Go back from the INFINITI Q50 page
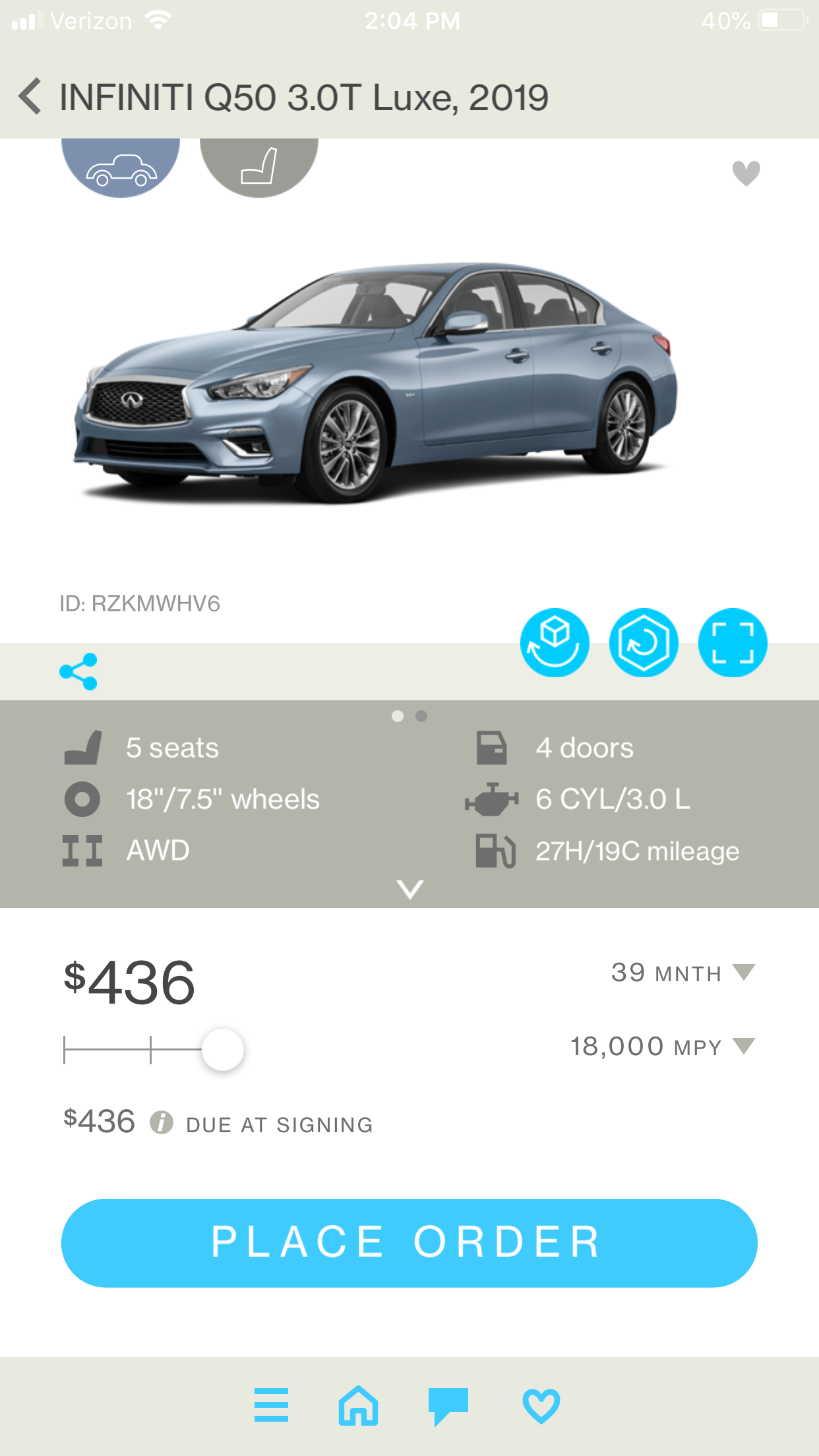 30,97
